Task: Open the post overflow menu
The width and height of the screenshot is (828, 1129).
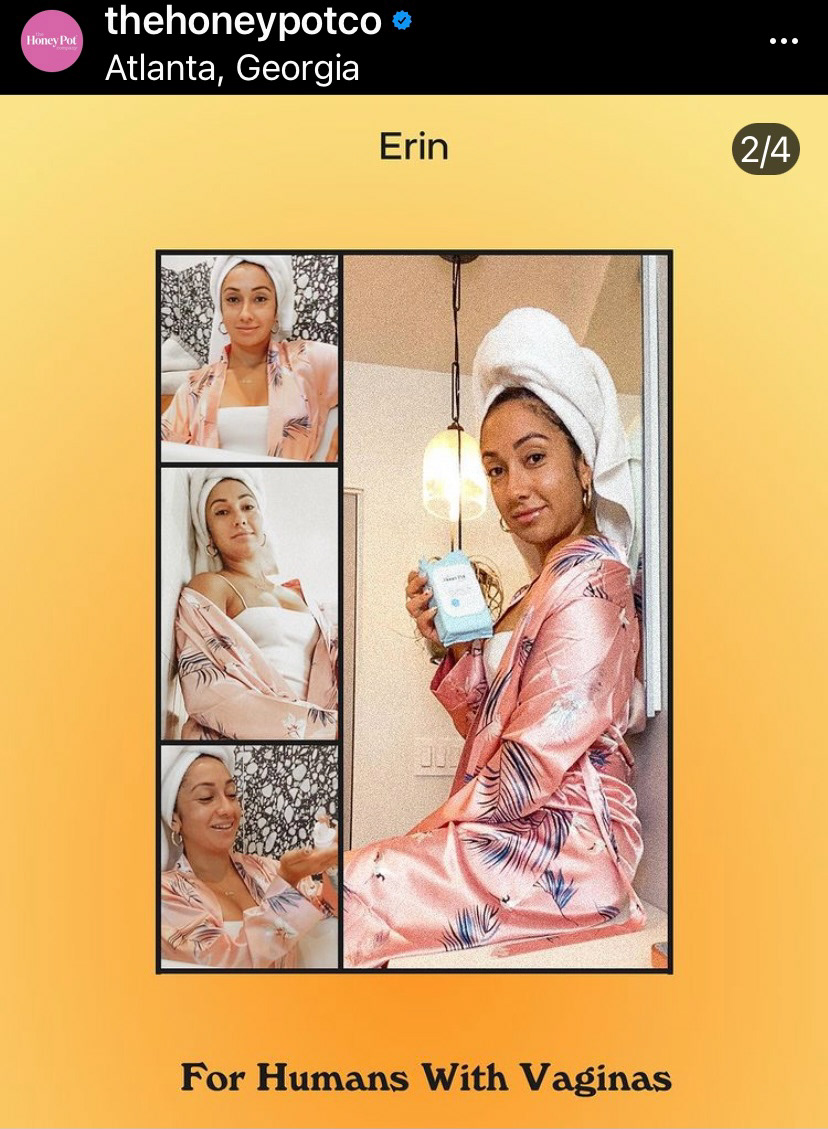Action: click(783, 42)
